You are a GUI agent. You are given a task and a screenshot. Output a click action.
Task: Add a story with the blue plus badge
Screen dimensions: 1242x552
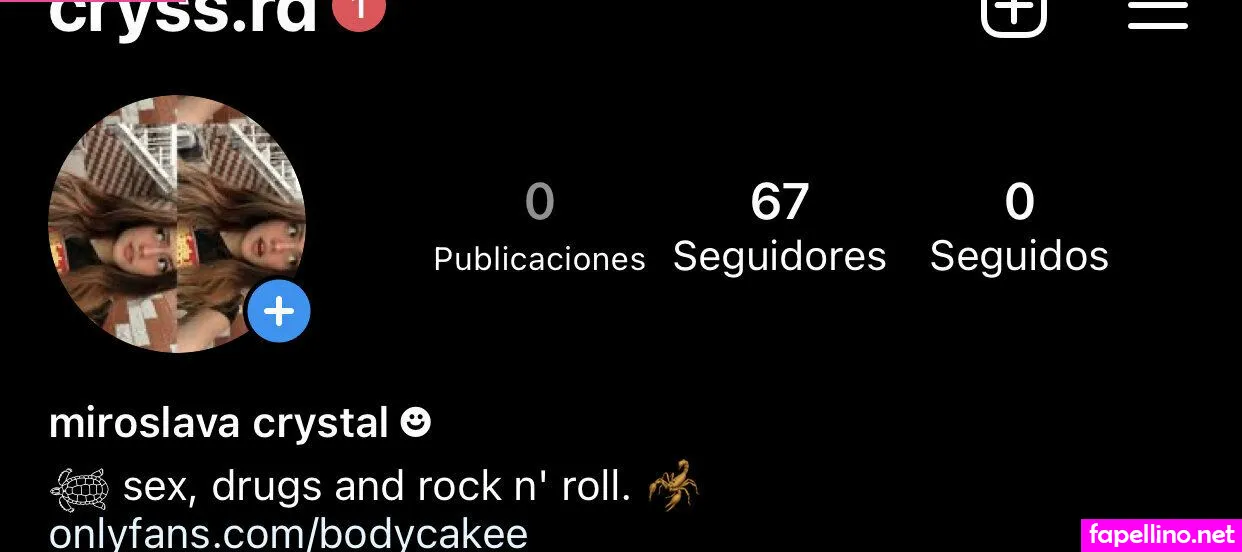279,312
